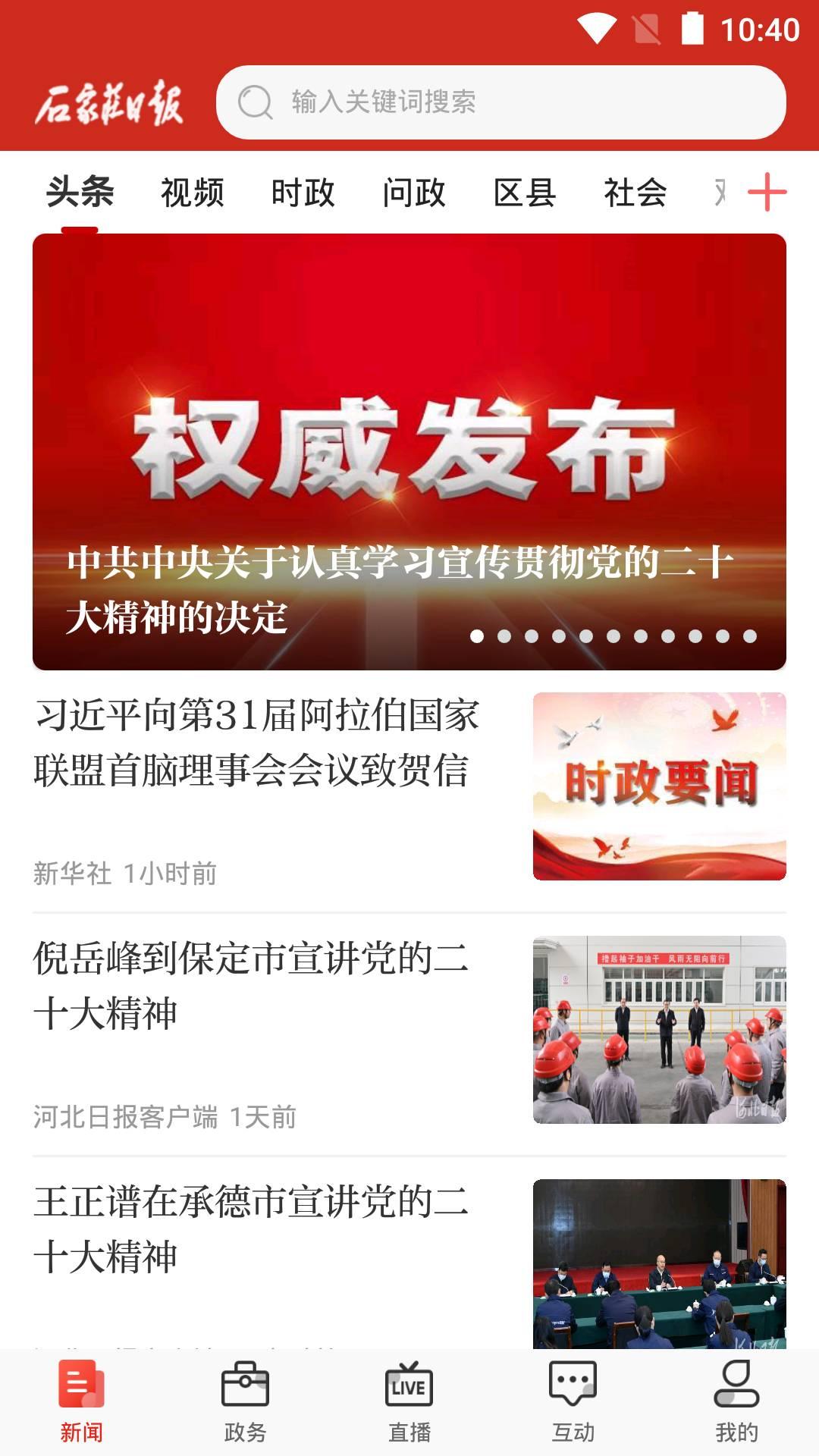Switch to the 政务 bottom tab
This screenshot has width=819, height=1456.
coord(245,1401)
